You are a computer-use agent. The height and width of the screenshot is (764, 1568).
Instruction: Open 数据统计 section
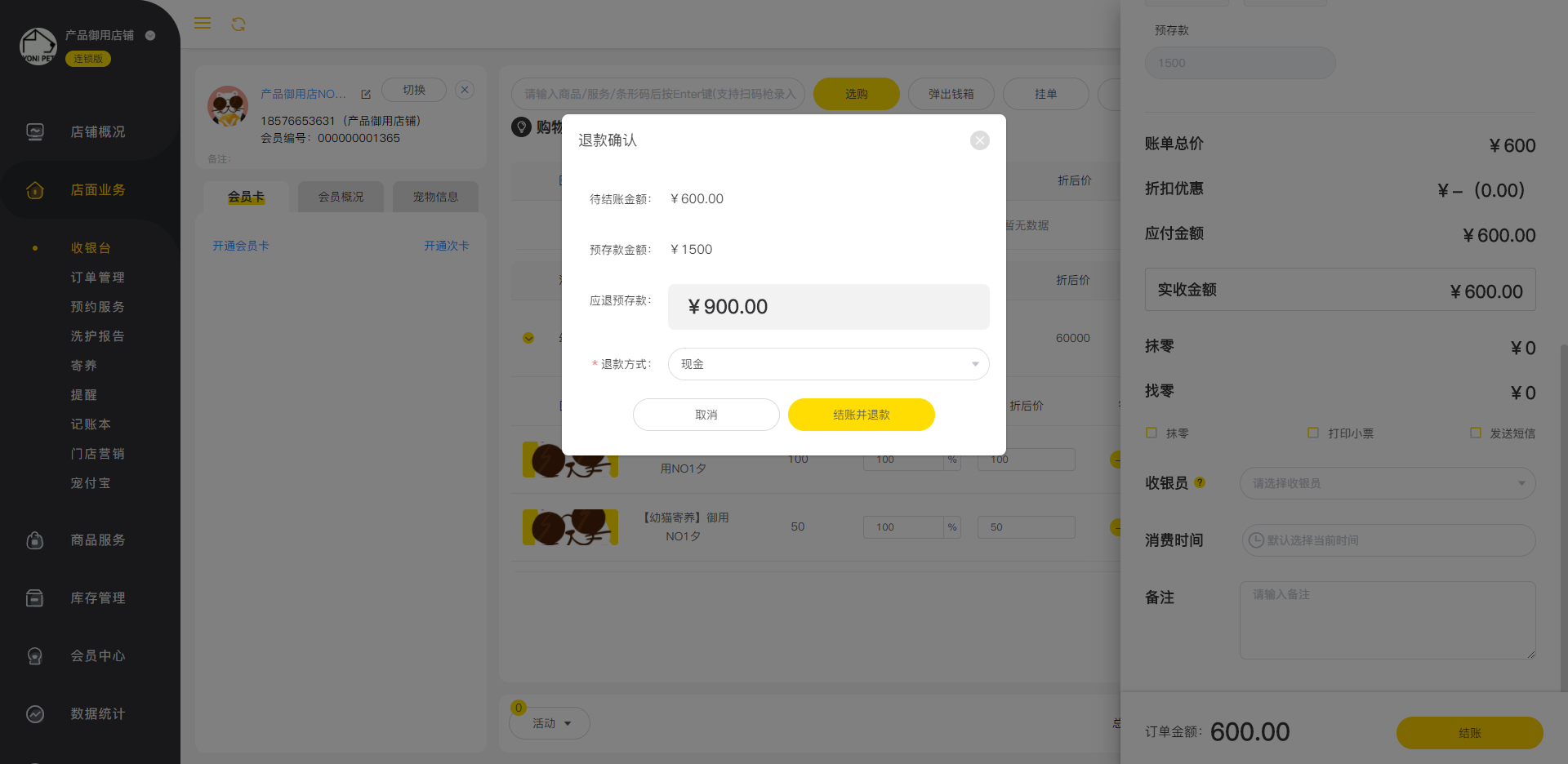tap(97, 713)
